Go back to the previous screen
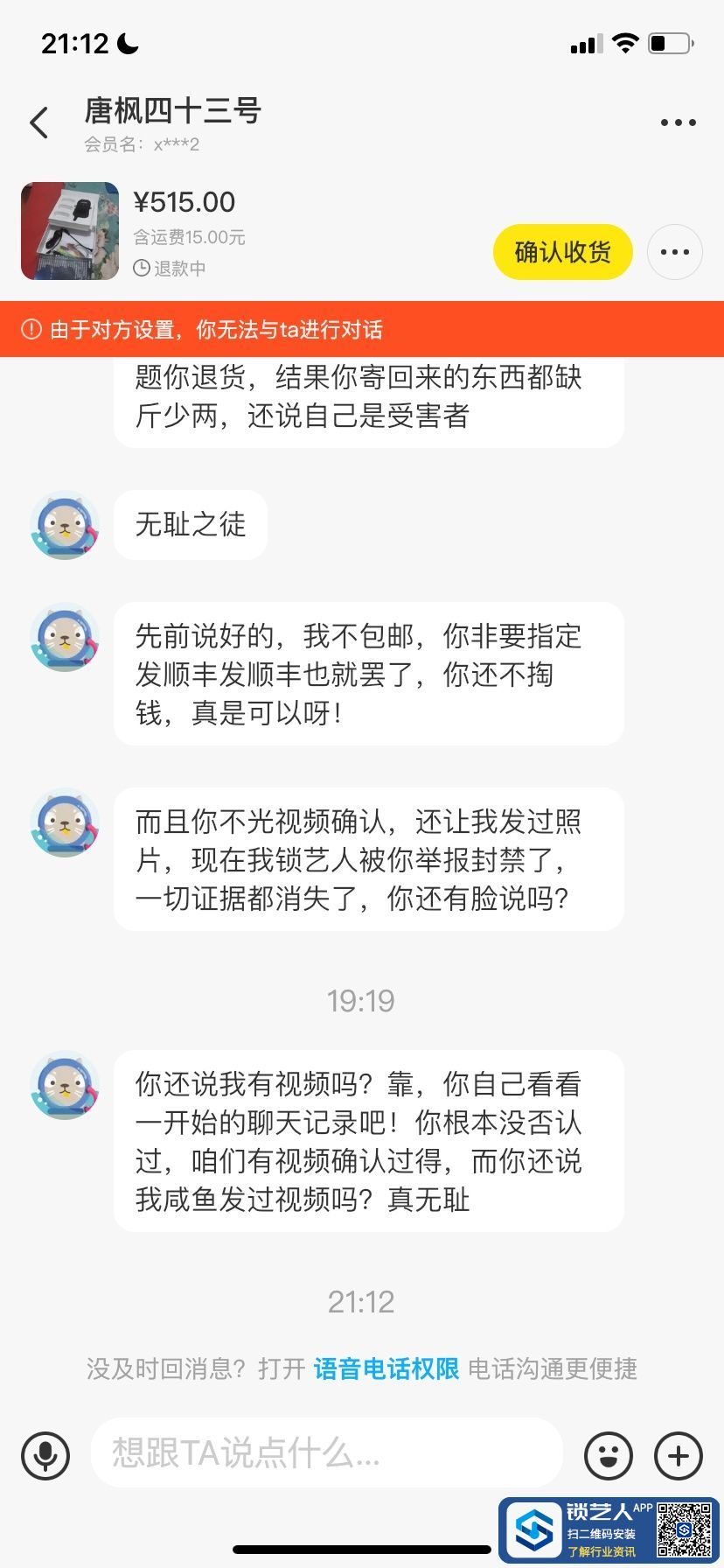 38,123
